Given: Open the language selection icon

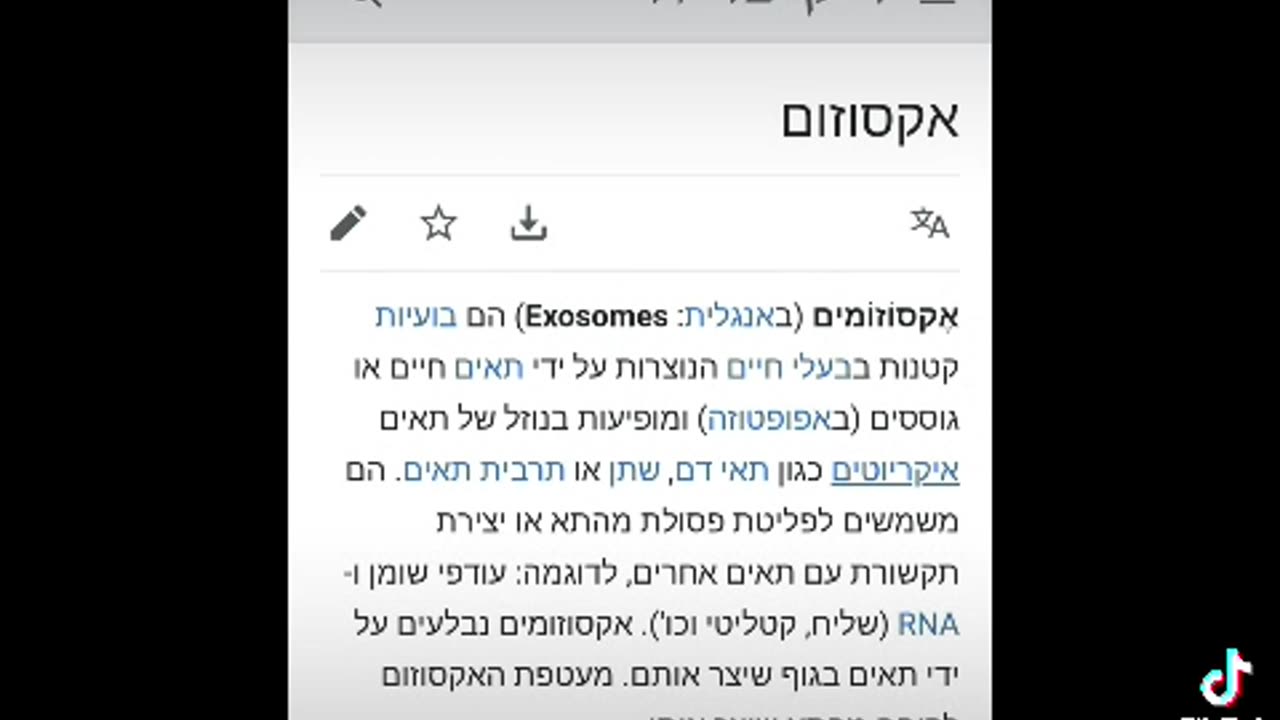Looking at the screenshot, I should 928,223.
